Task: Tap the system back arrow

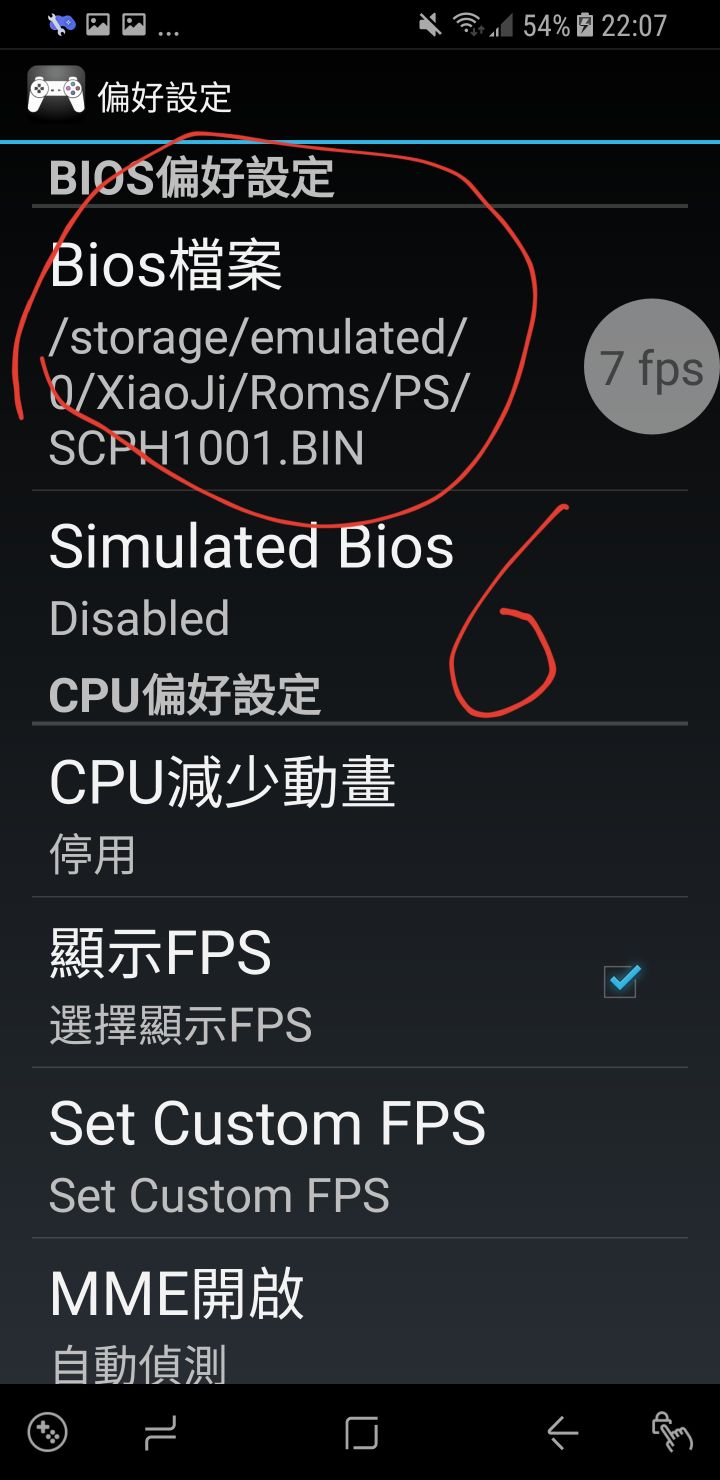Action: pos(562,1434)
